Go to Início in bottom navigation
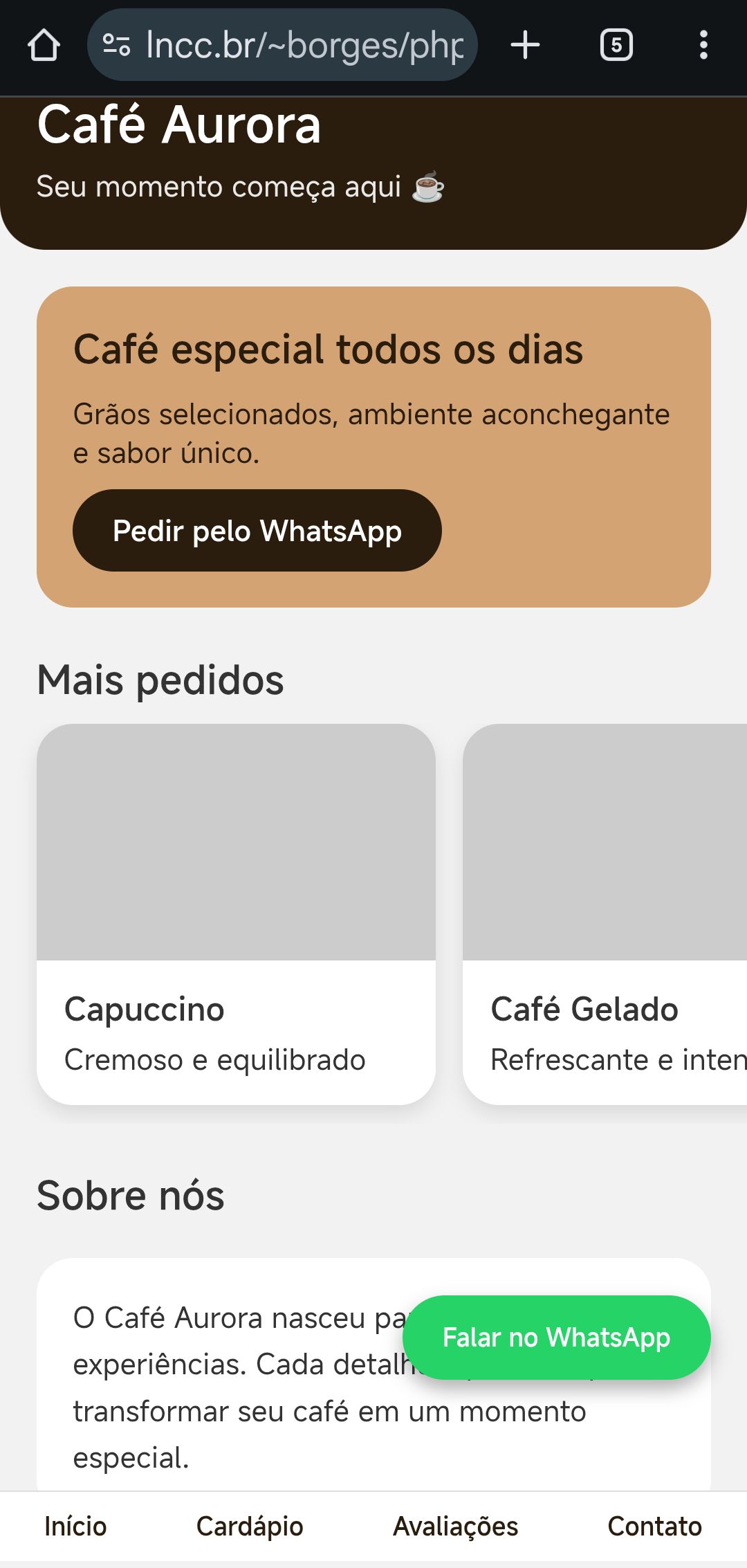Image resolution: width=747 pixels, height=1568 pixels. tap(75, 1526)
